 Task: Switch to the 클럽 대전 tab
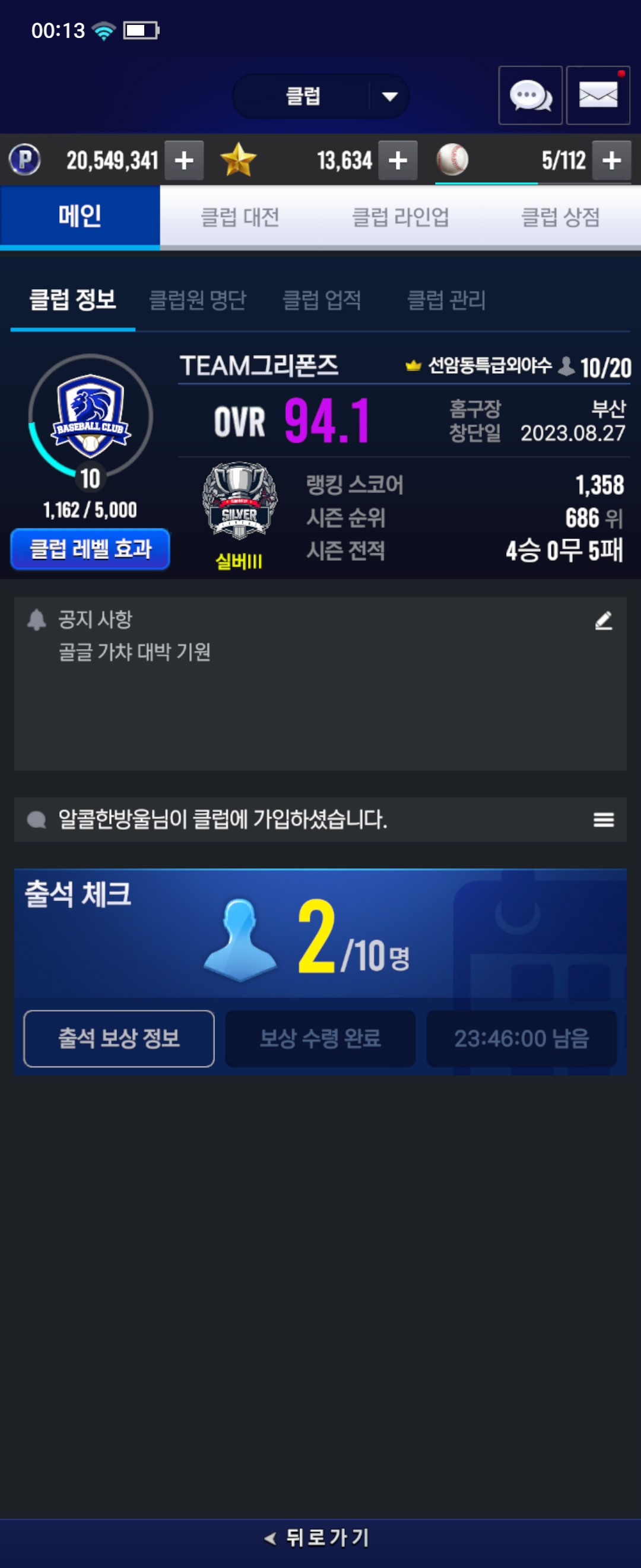tap(240, 217)
